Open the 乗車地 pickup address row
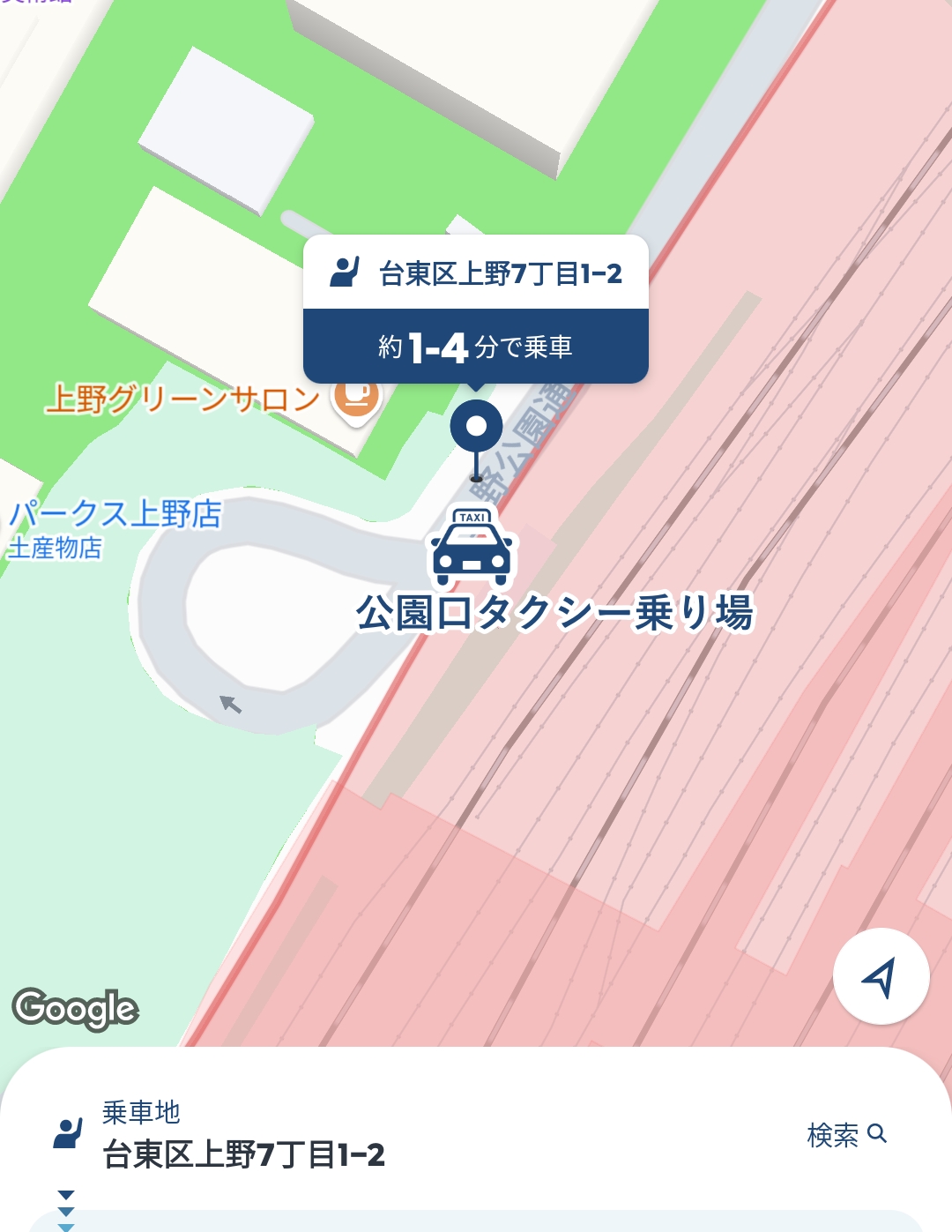This screenshot has width=952, height=1232. pyautogui.click(x=244, y=1135)
